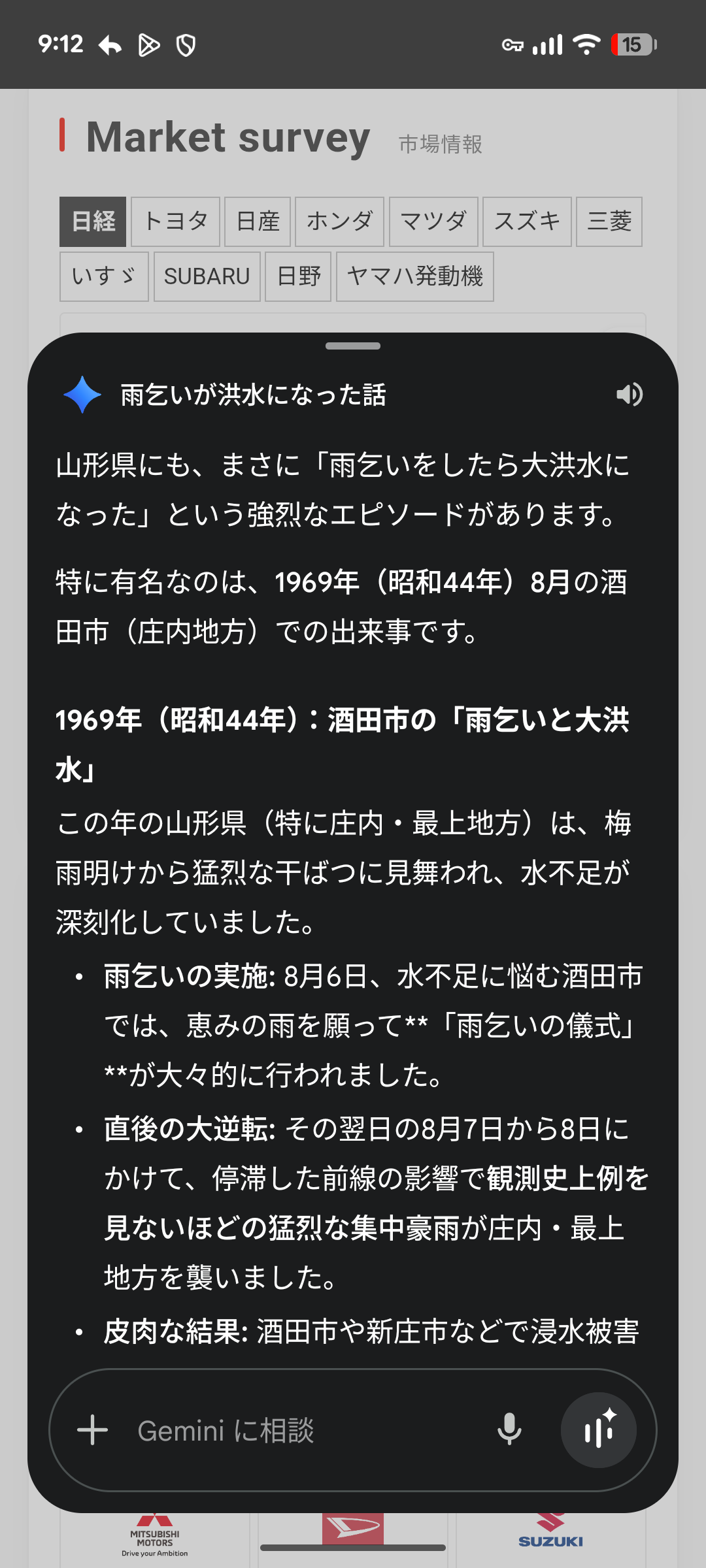Open the ホンダ tab
Image resolution: width=706 pixels, height=1568 pixels.
339,221
